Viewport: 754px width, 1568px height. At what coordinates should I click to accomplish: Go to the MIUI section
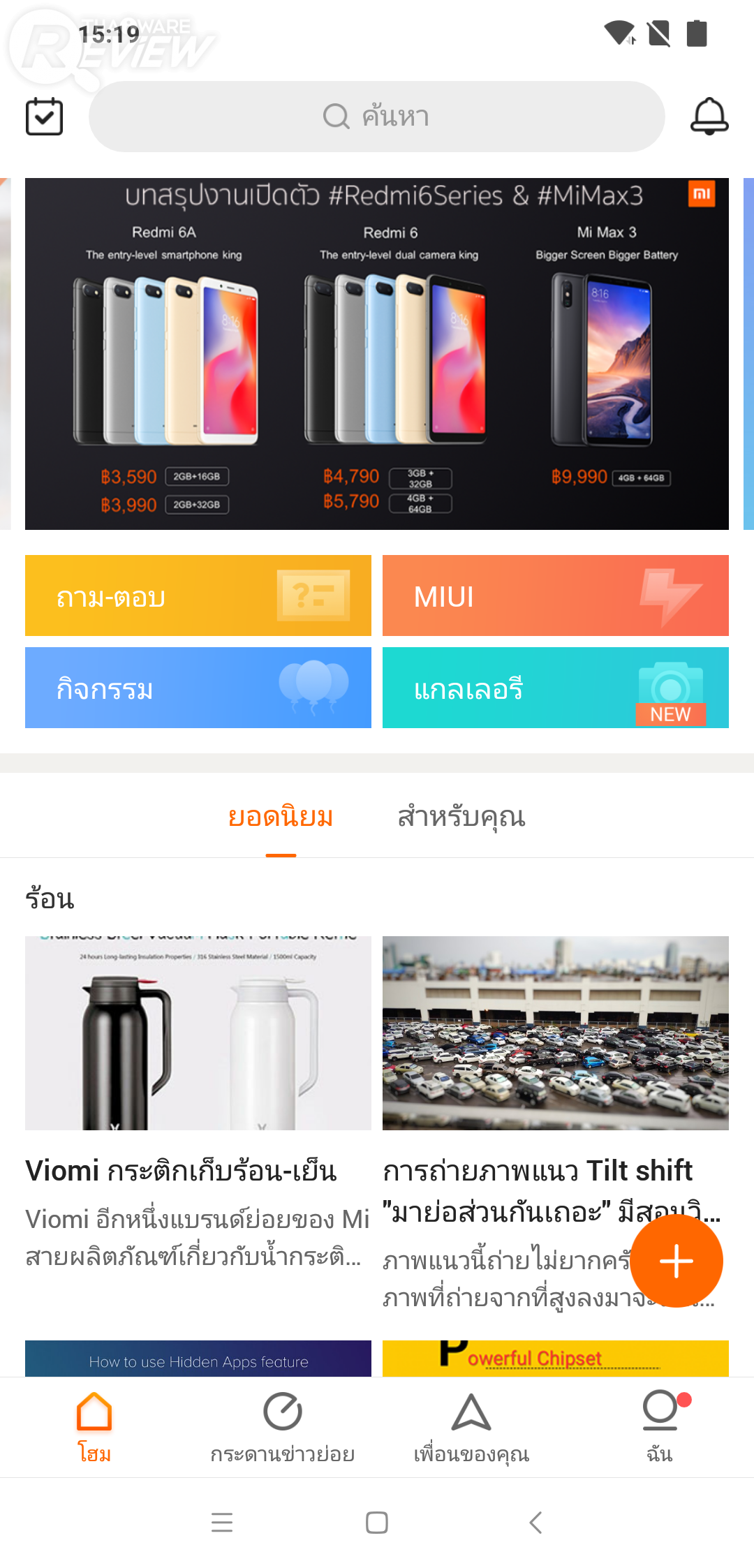[556, 596]
